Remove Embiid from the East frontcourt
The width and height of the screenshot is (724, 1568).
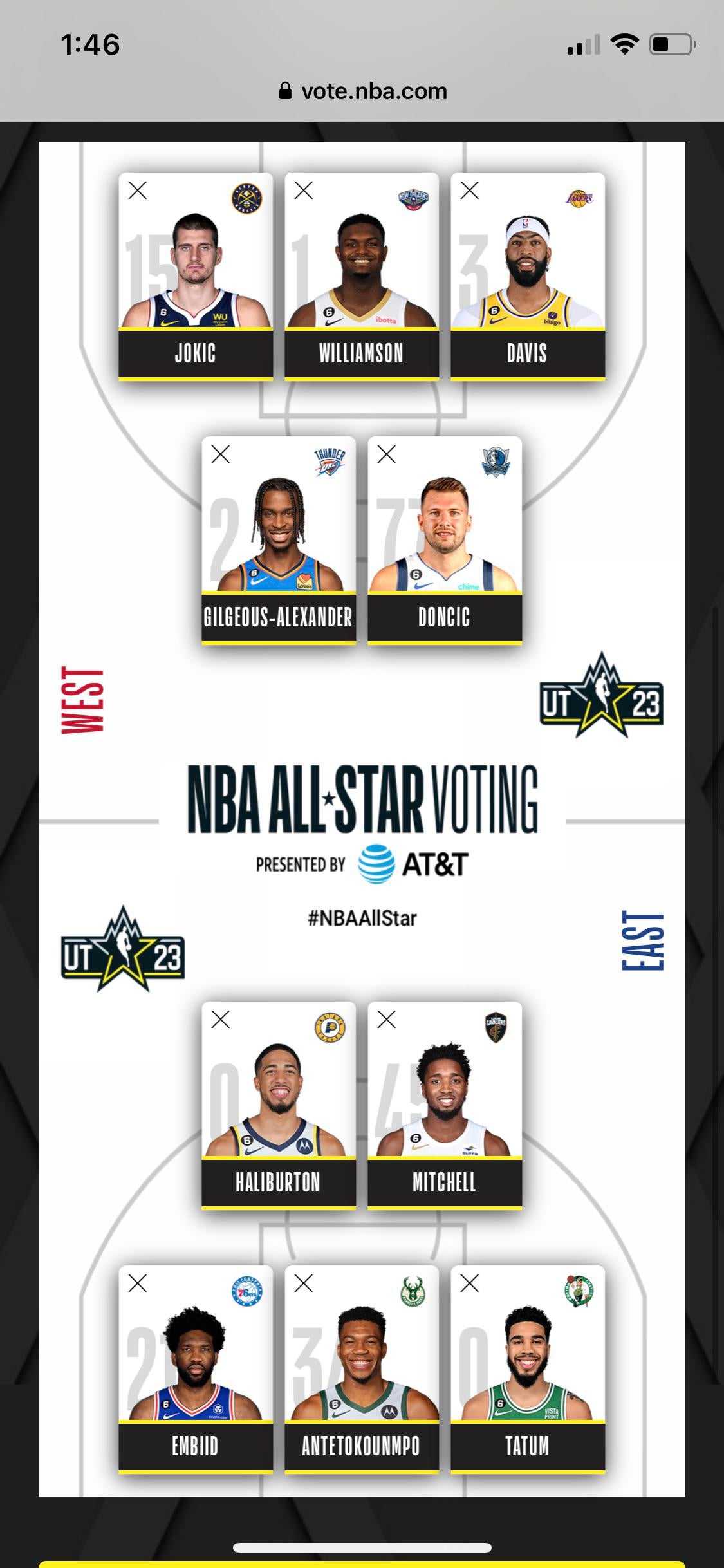138,1283
